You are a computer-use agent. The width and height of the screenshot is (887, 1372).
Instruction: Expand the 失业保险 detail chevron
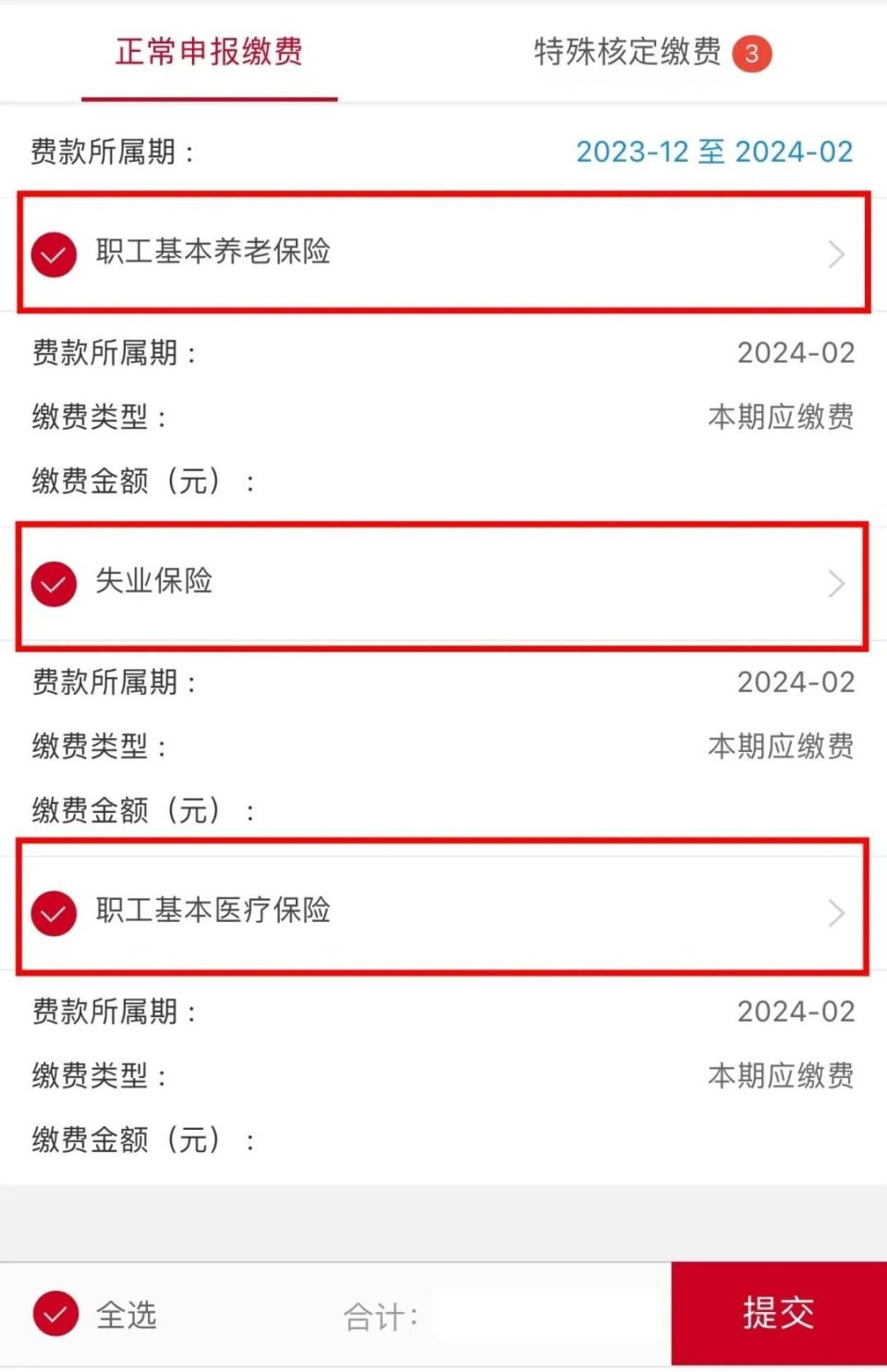point(836,583)
